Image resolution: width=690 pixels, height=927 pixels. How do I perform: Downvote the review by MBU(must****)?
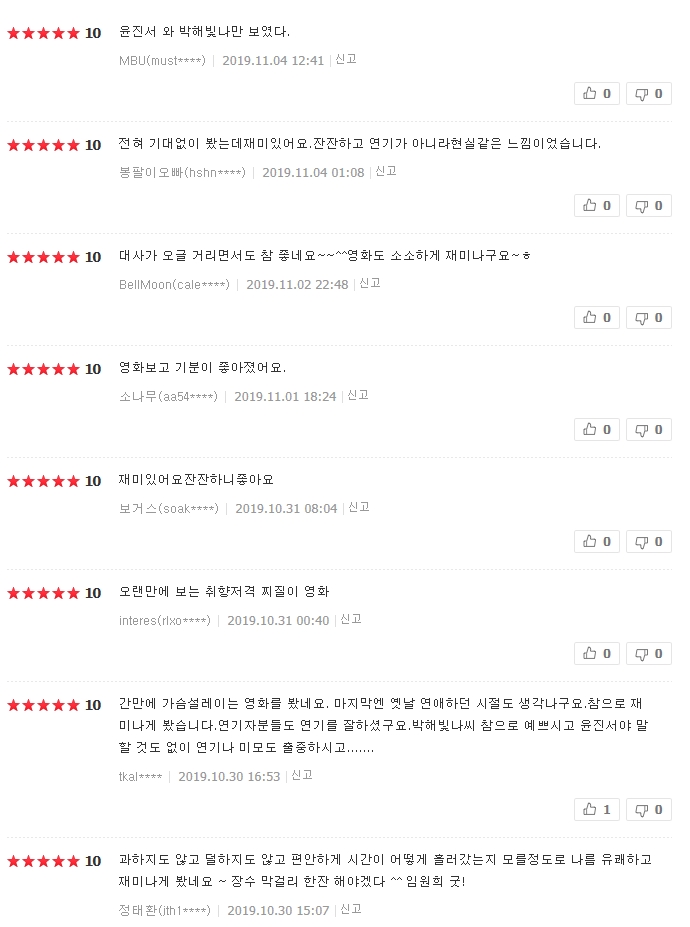(x=648, y=94)
